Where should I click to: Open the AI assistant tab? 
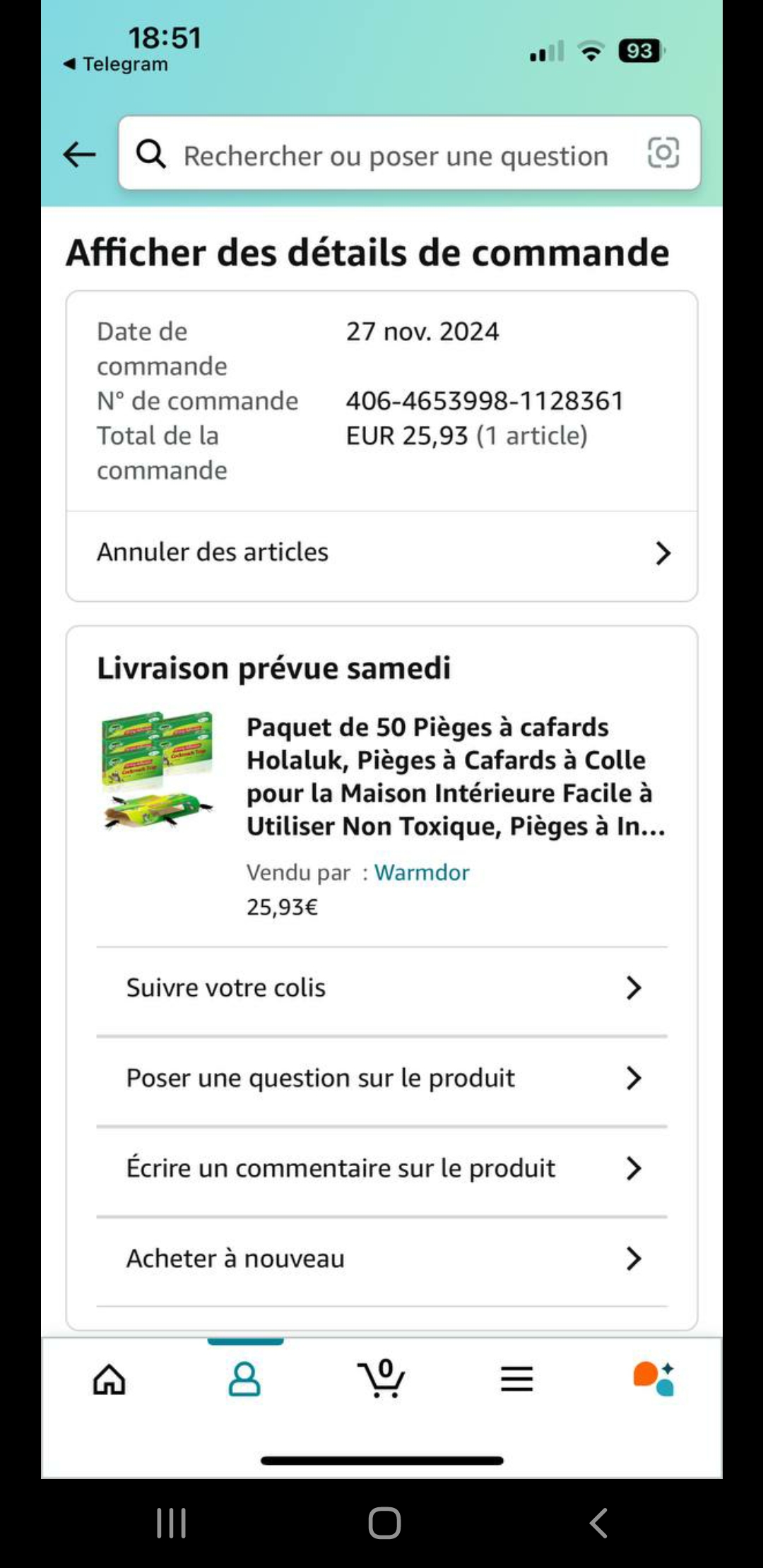[x=653, y=1379]
